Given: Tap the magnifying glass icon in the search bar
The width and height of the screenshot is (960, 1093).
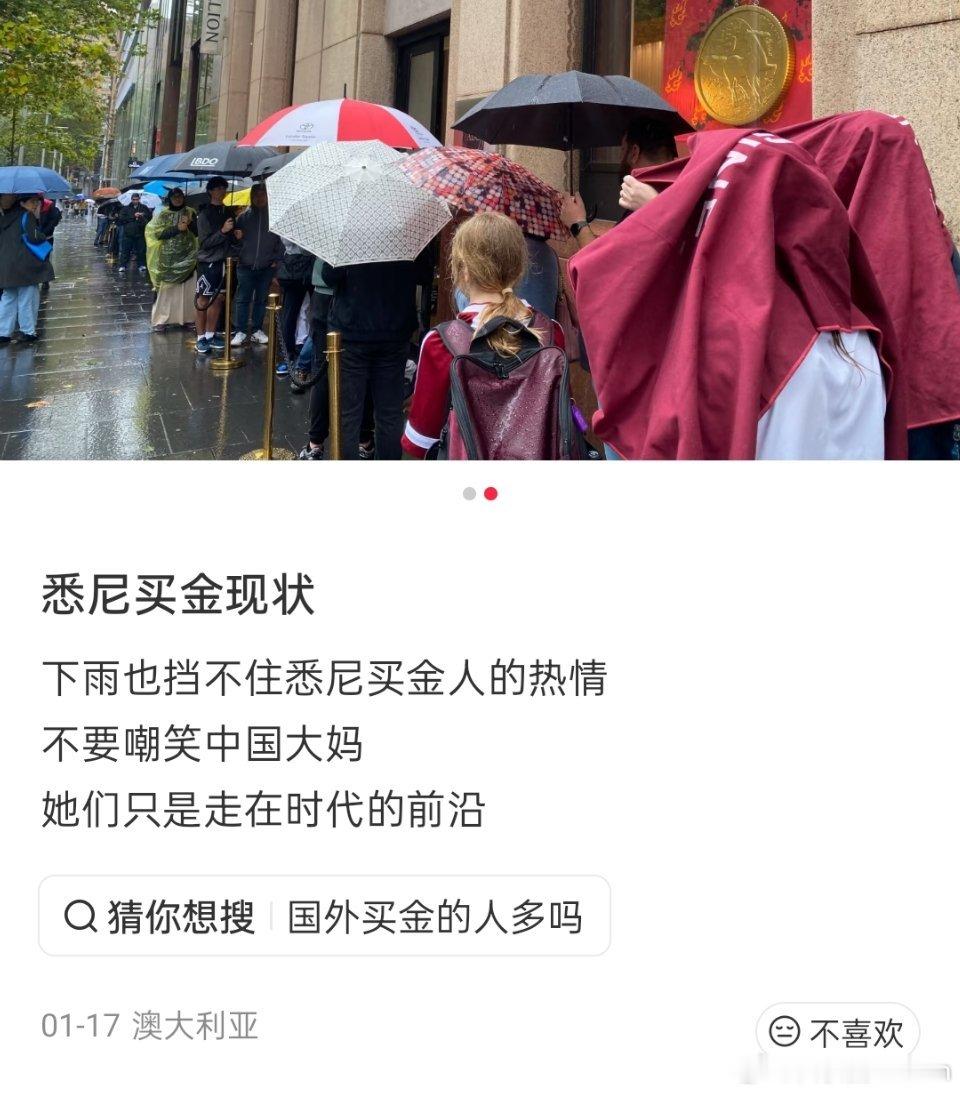Looking at the screenshot, I should [80, 915].
